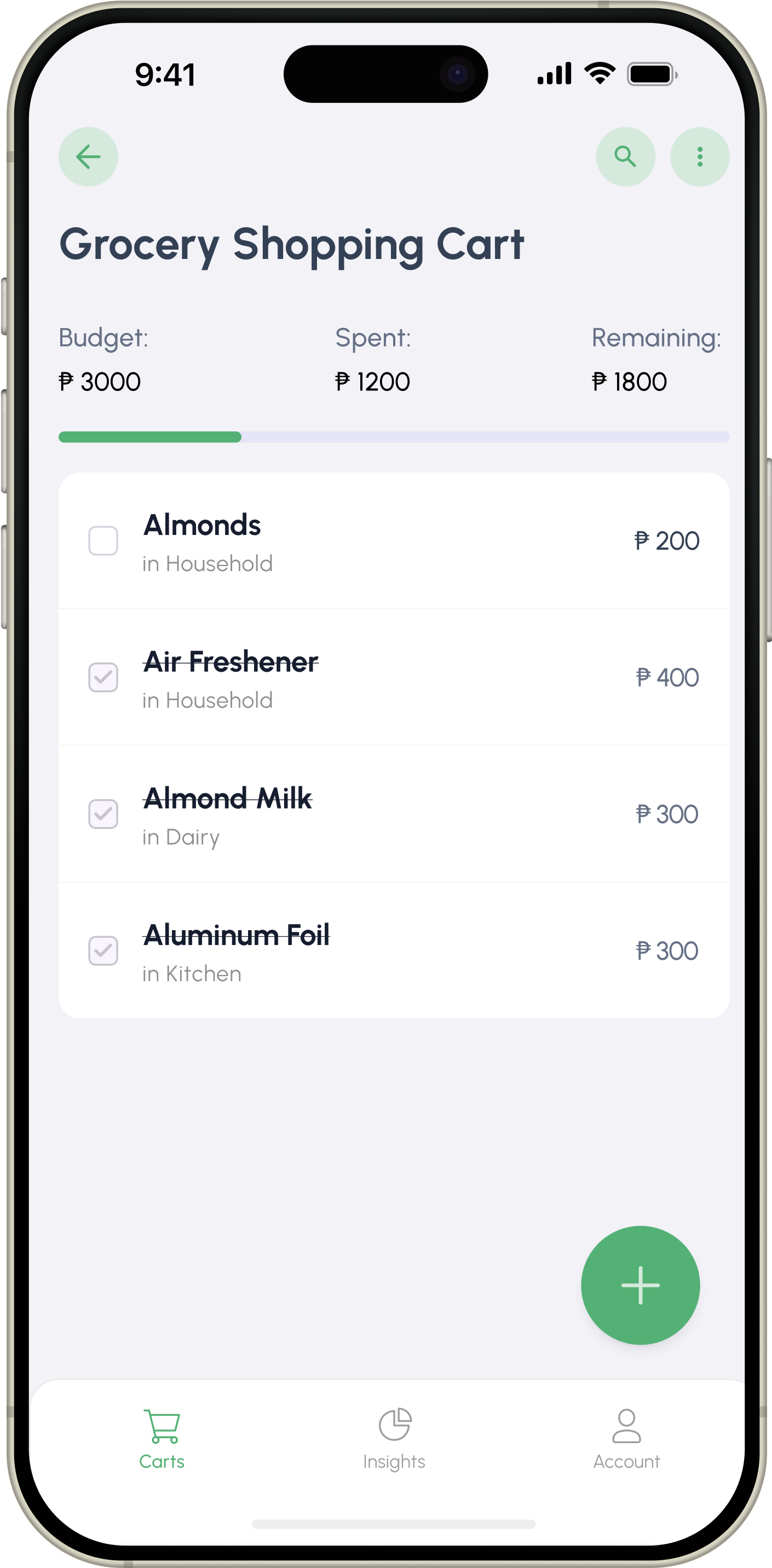This screenshot has width=772, height=1568.
Task: Switch to the Carts tab
Action: pyautogui.click(x=162, y=1439)
